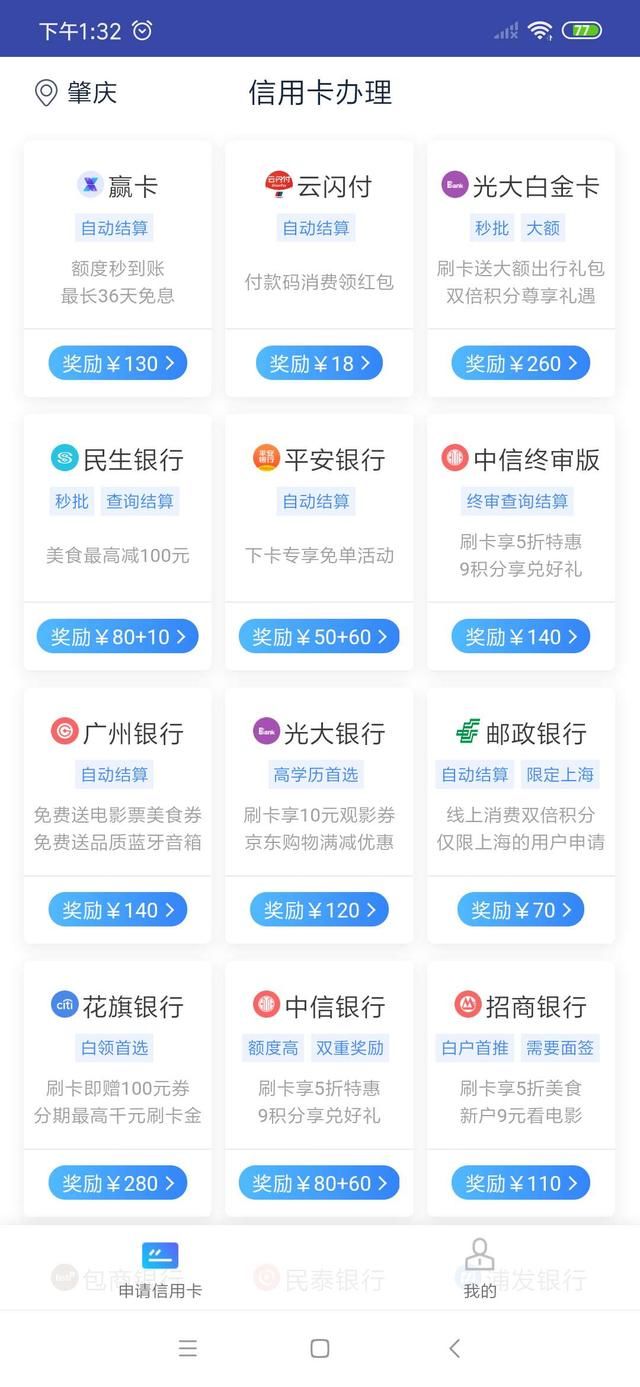
Task: Tap 奖励¥120 under 光大银行
Action: tap(319, 910)
